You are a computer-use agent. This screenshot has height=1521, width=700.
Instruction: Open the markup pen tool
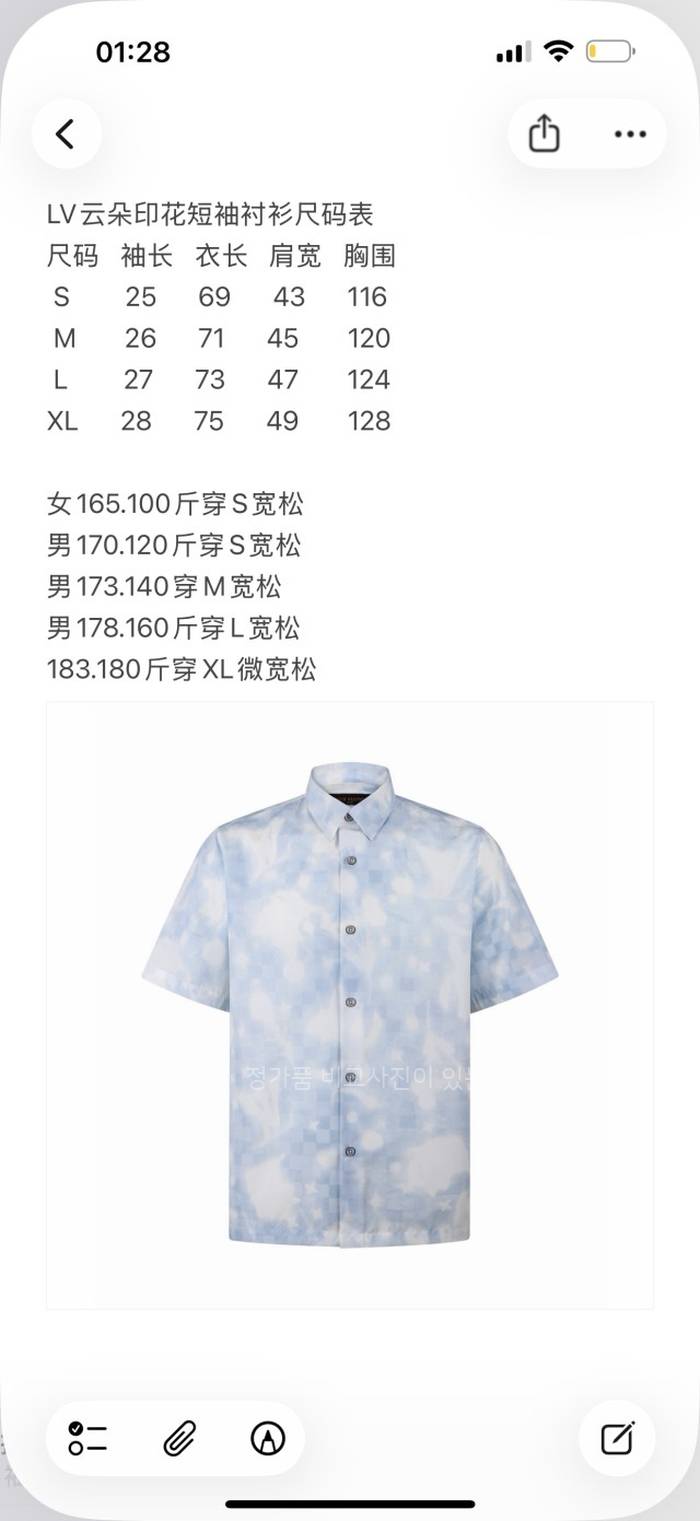[267, 1438]
